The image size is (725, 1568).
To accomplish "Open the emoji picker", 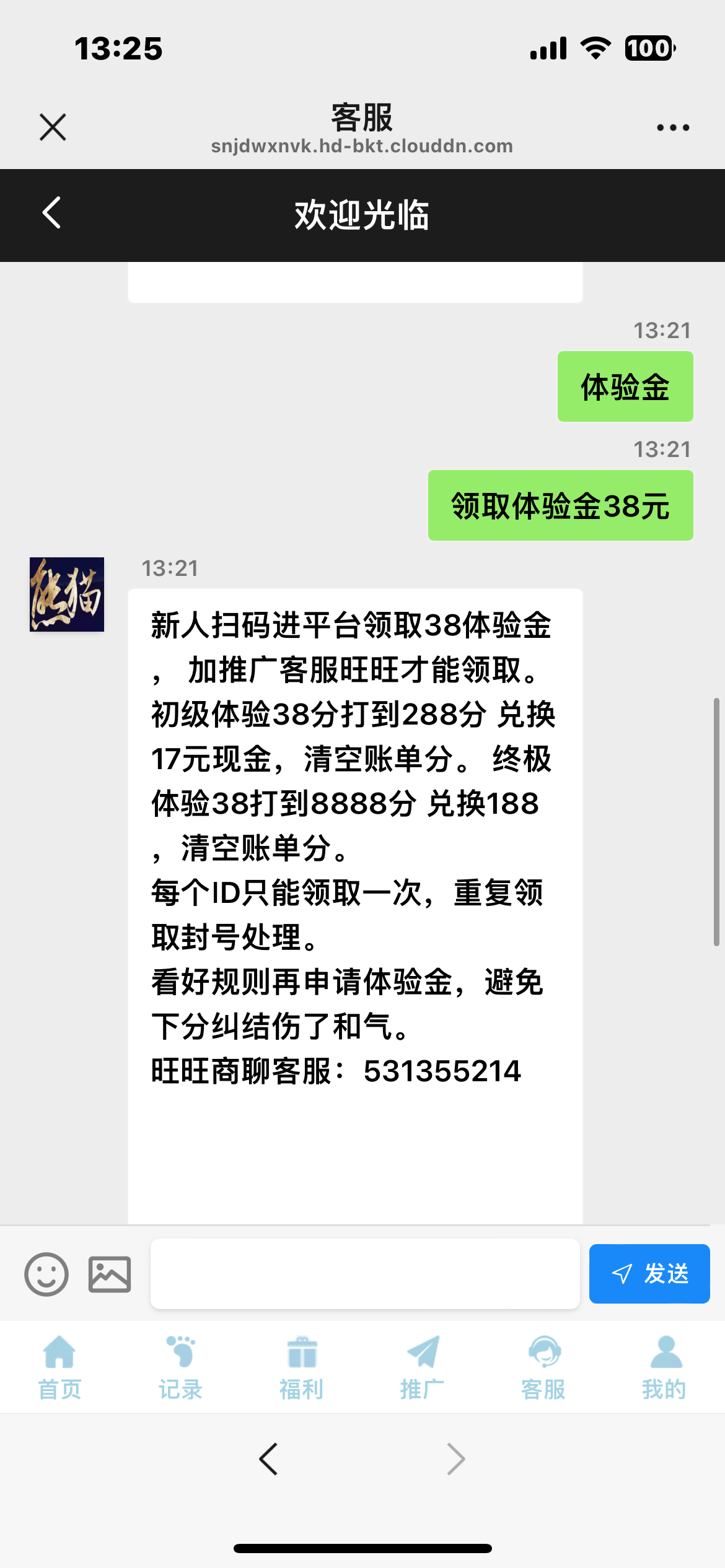I will [46, 1274].
